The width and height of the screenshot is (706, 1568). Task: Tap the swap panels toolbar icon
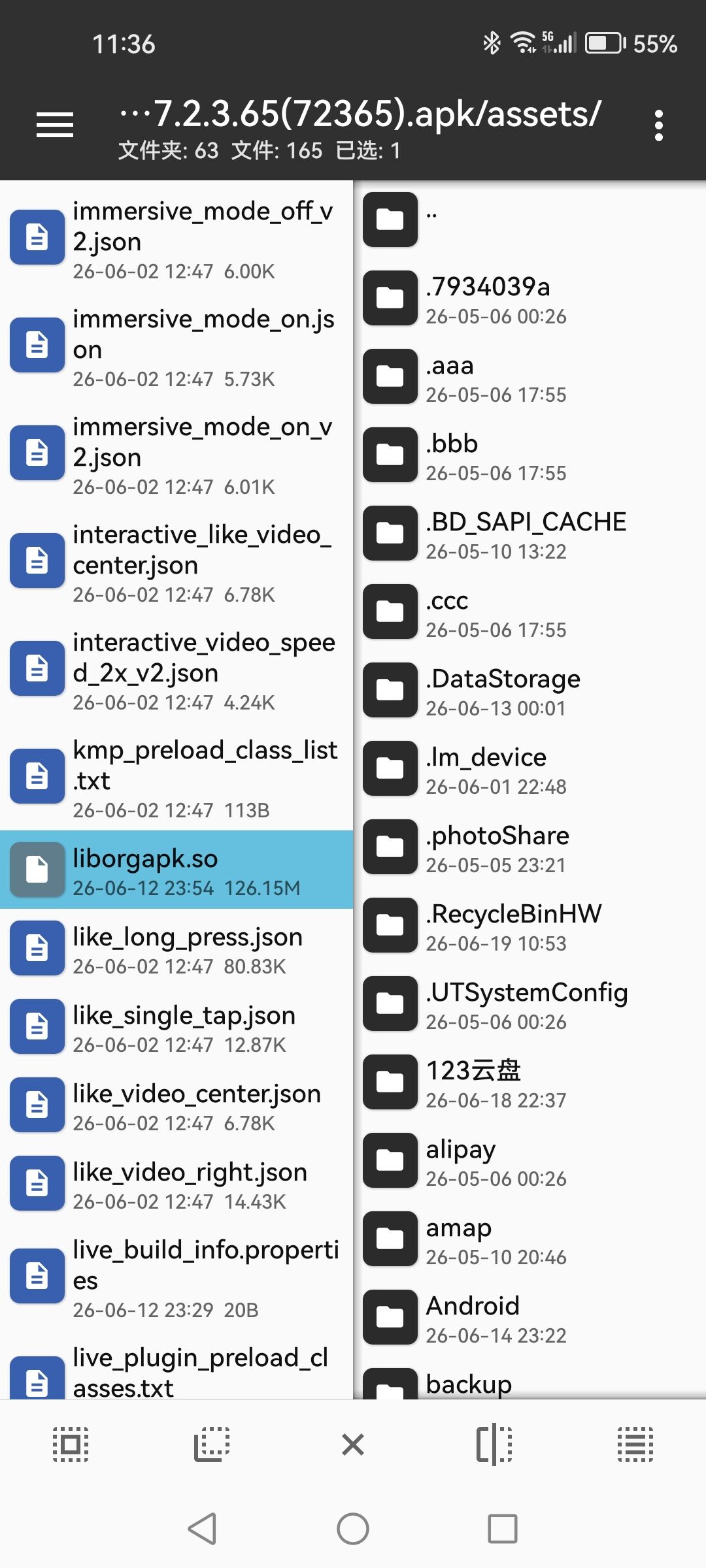[x=494, y=1444]
